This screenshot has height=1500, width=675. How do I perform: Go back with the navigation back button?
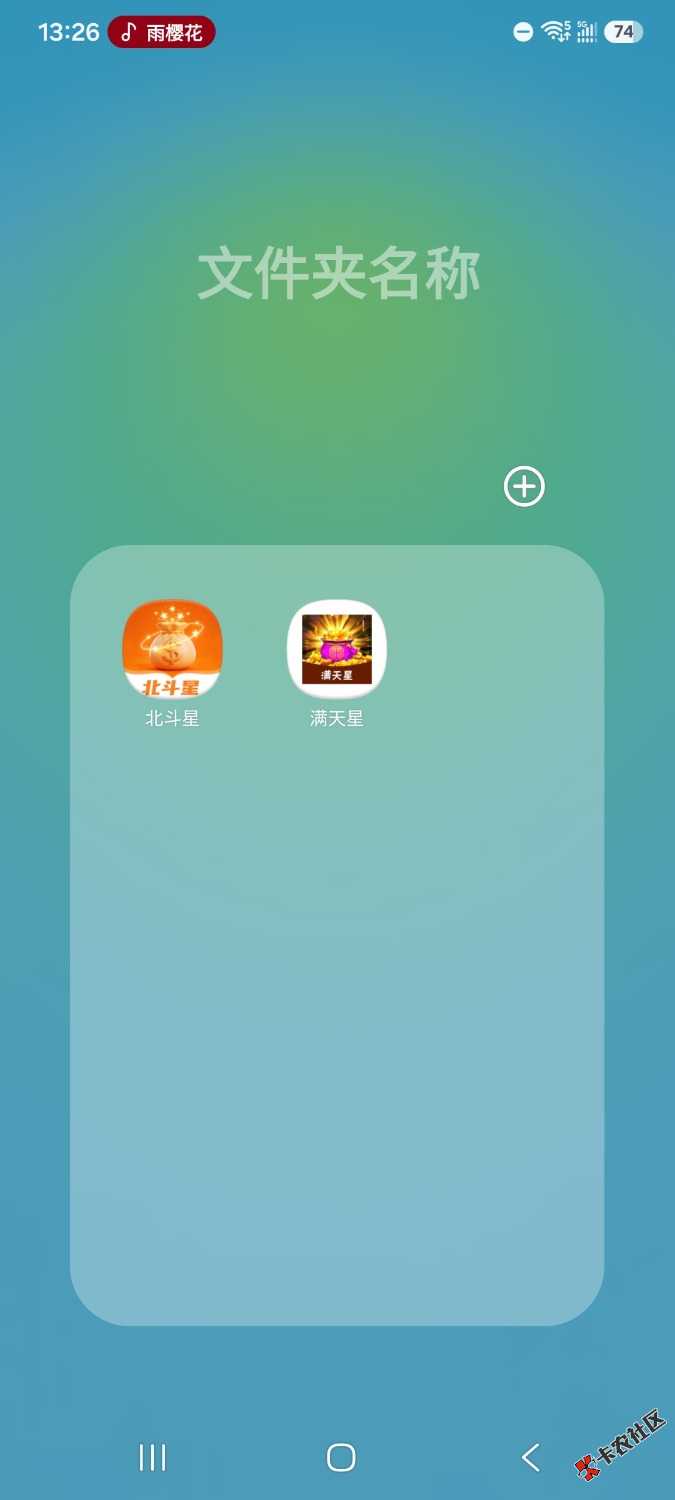[x=531, y=1457]
